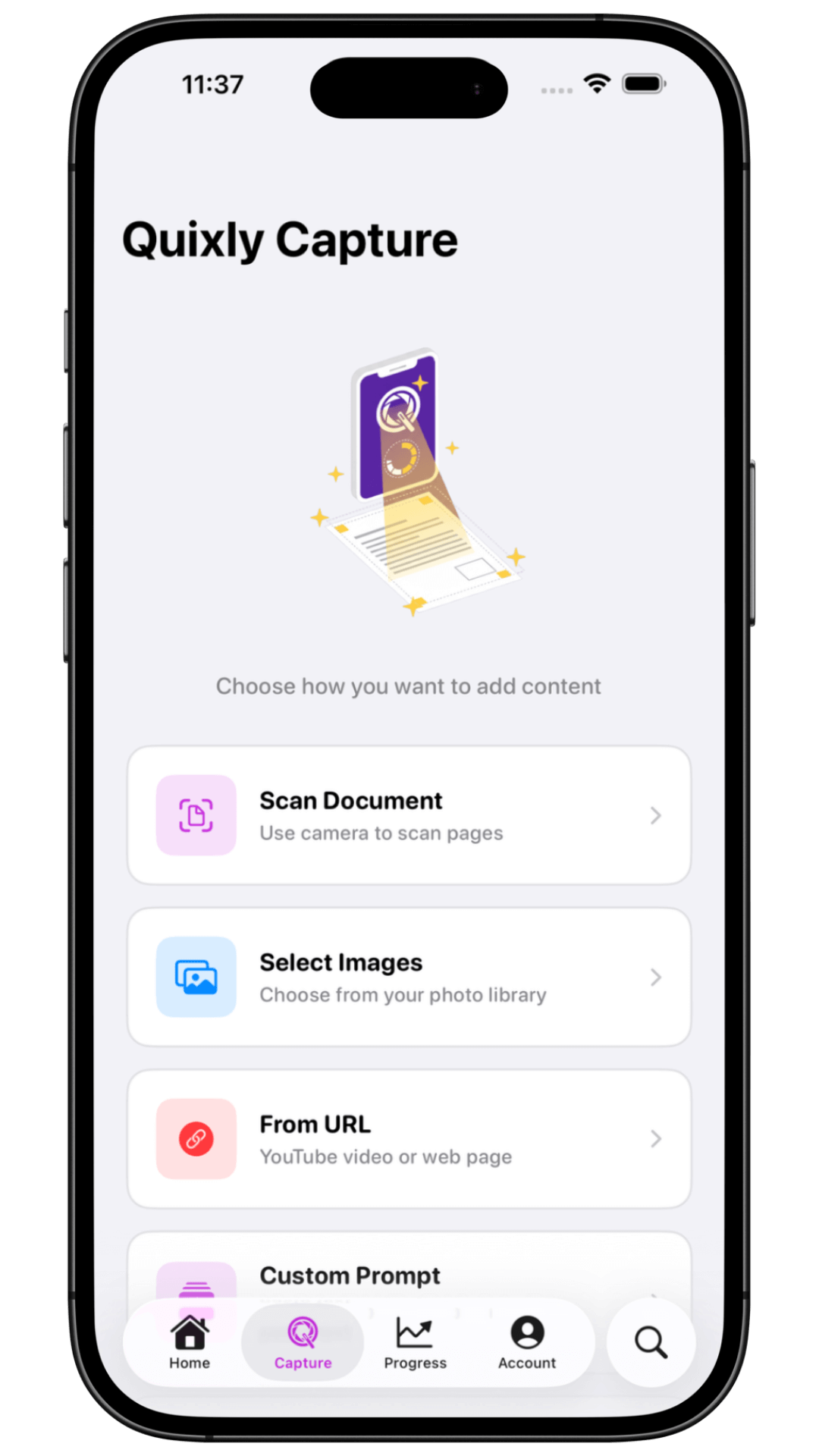Screen dimensions: 819x1456
Task: Open Scan Document option
Action: pos(409,815)
